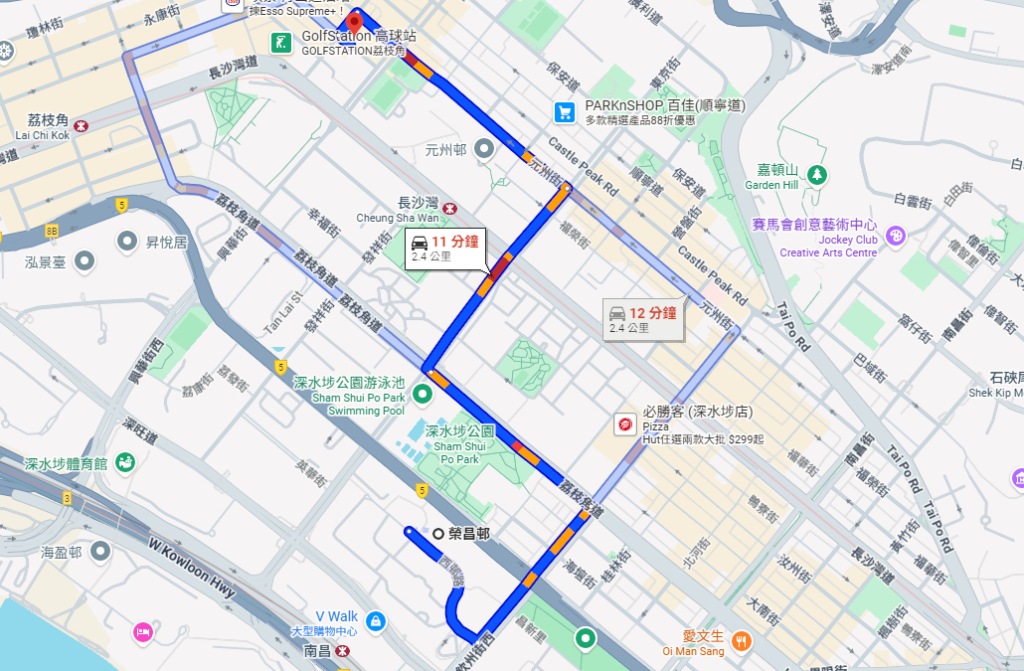The width and height of the screenshot is (1024, 671).
Task: Open the 泓景臺 place marker
Action: [85, 262]
